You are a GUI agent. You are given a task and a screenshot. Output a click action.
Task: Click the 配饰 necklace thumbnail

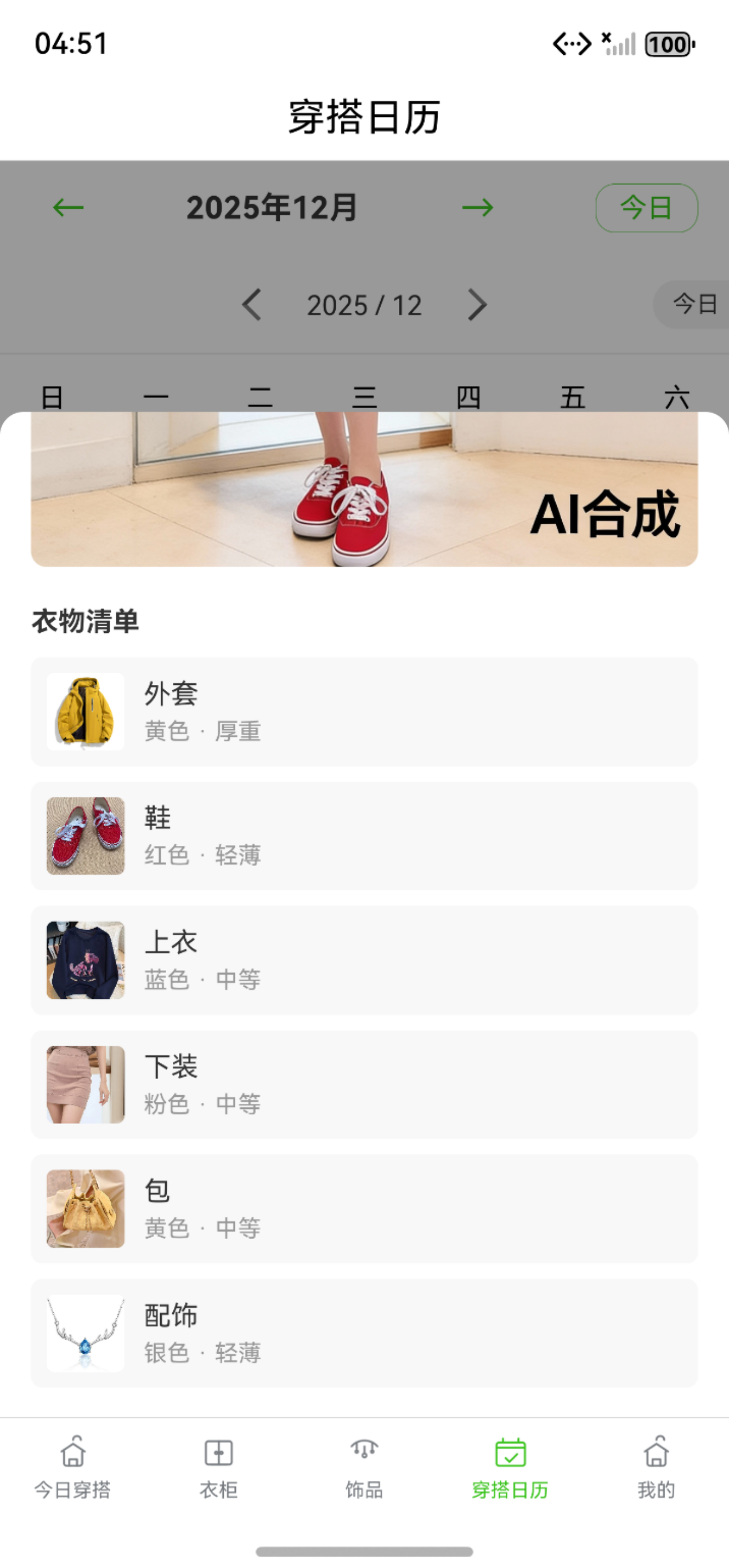(x=85, y=1332)
